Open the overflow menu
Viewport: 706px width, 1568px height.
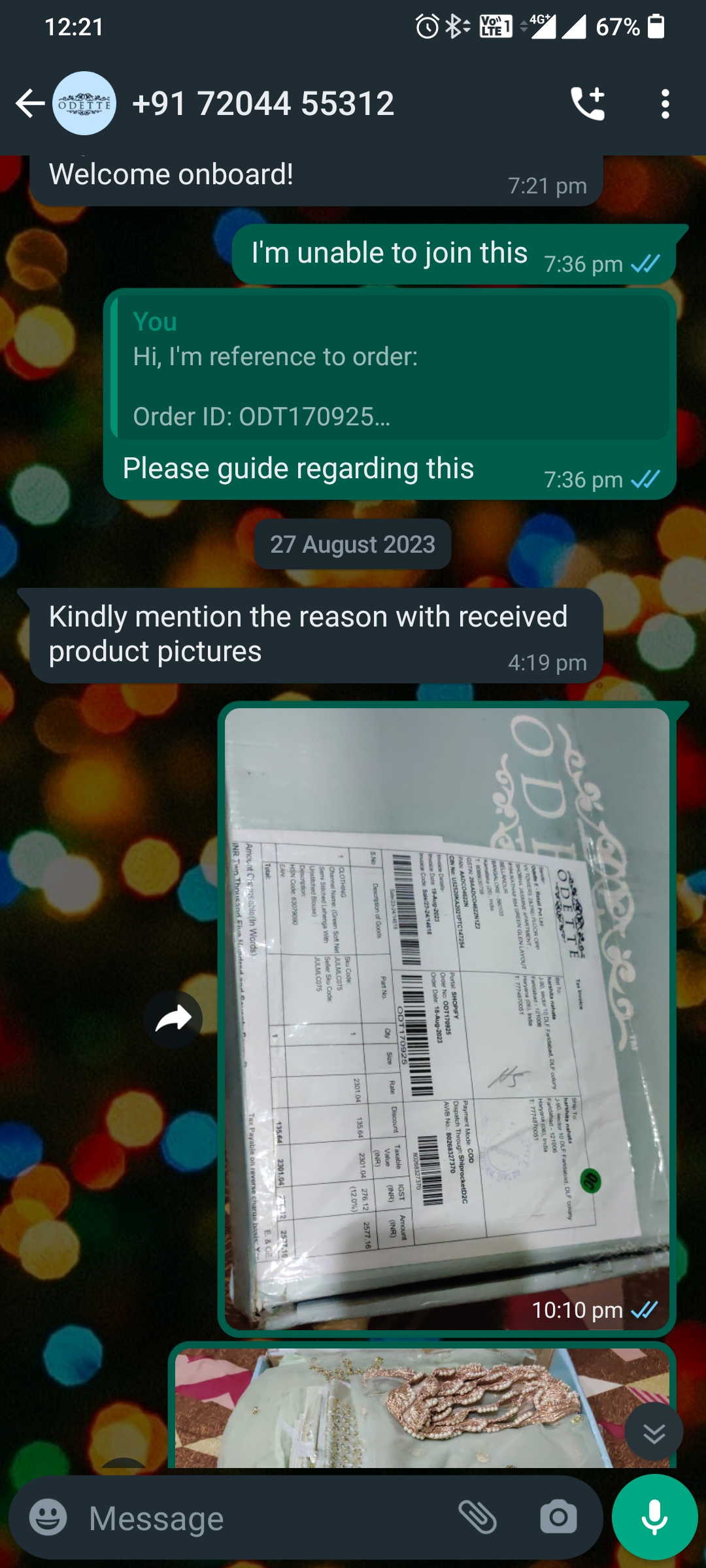tap(665, 104)
